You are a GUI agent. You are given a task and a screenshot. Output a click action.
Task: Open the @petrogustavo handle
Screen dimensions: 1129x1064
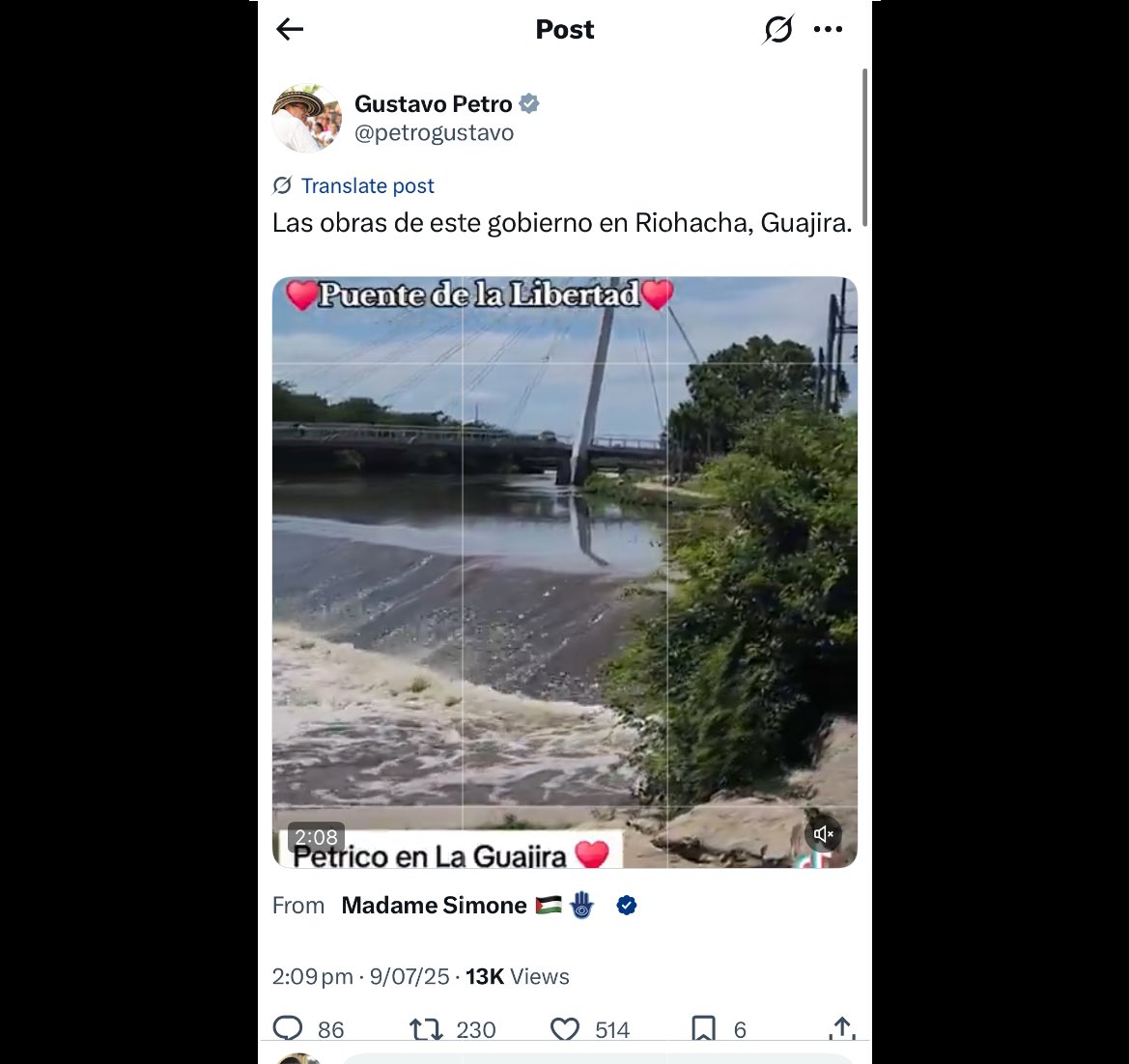pyautogui.click(x=434, y=133)
